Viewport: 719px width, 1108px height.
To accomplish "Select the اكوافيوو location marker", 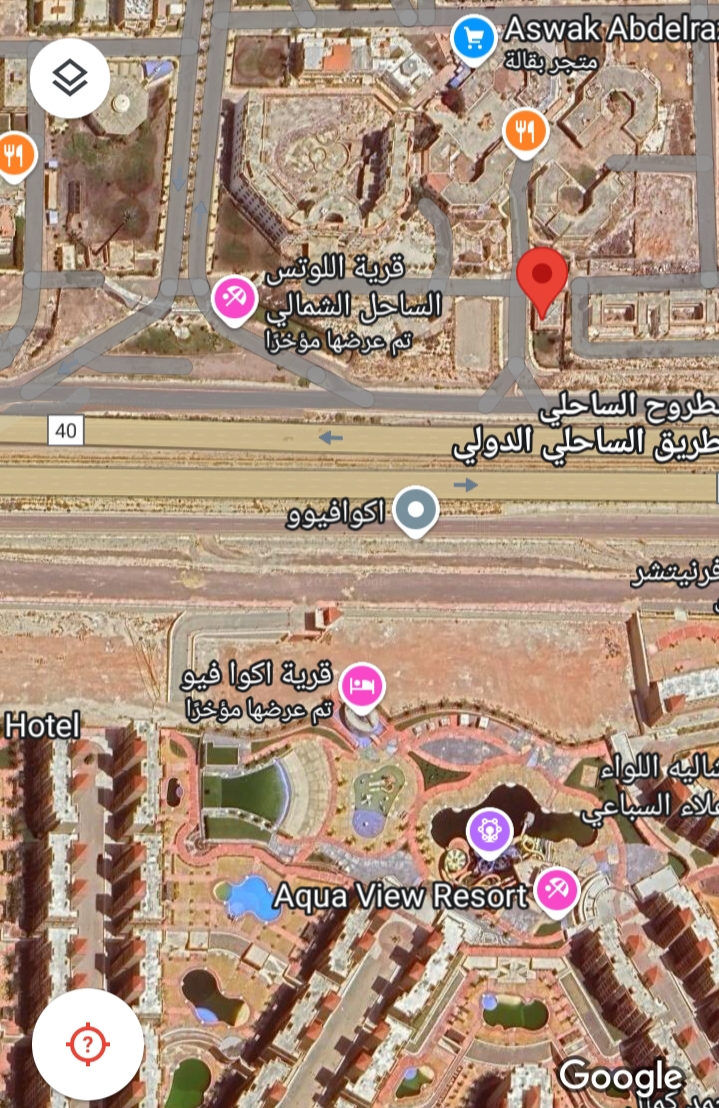I will coord(415,511).
